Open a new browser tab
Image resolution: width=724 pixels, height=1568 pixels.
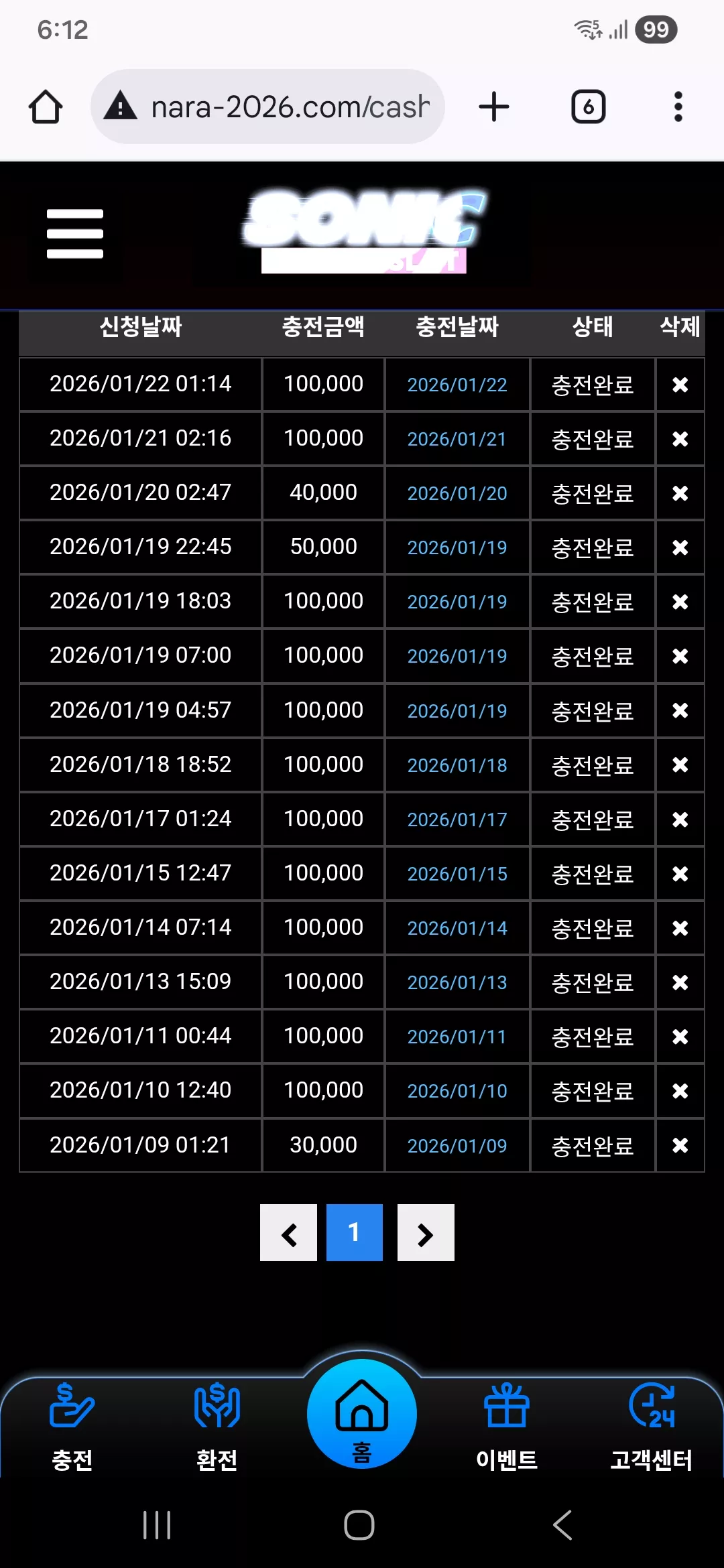(494, 107)
